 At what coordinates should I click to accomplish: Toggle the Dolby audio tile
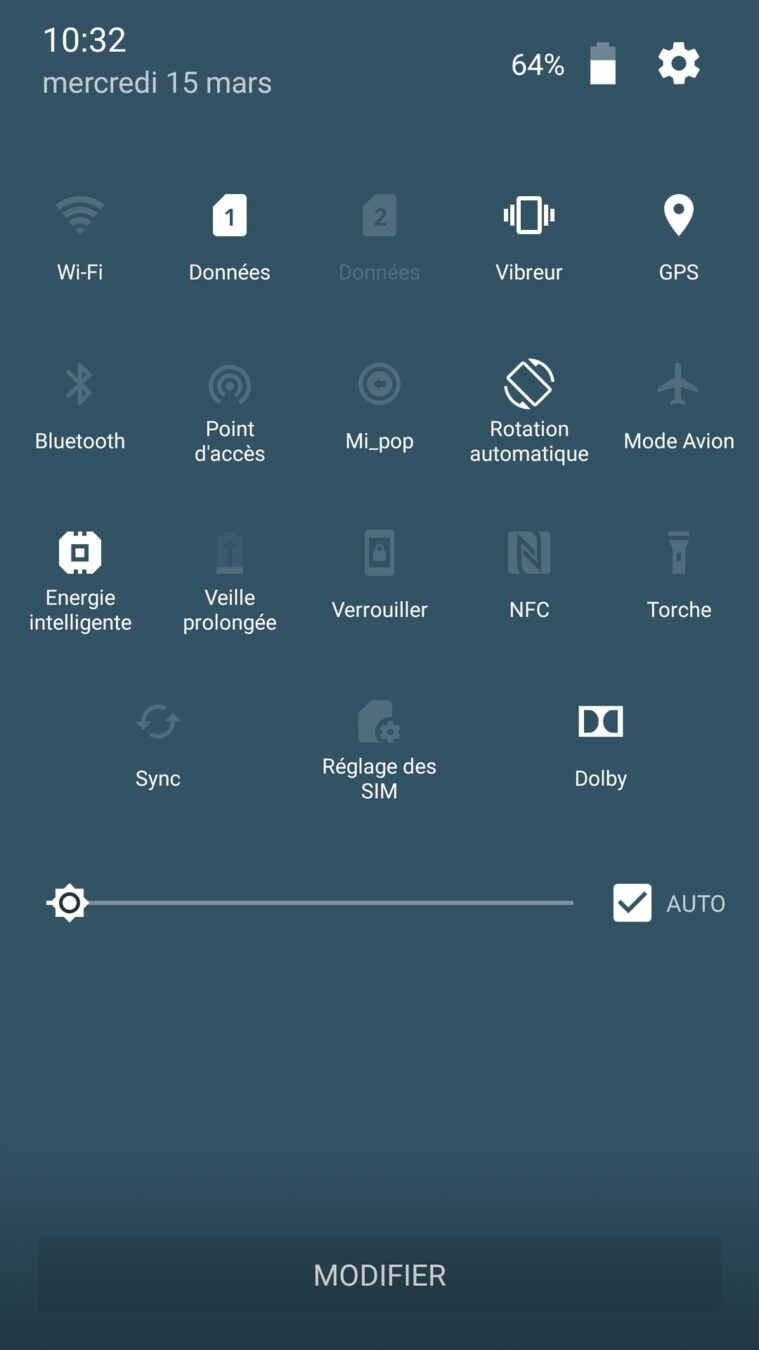point(600,722)
